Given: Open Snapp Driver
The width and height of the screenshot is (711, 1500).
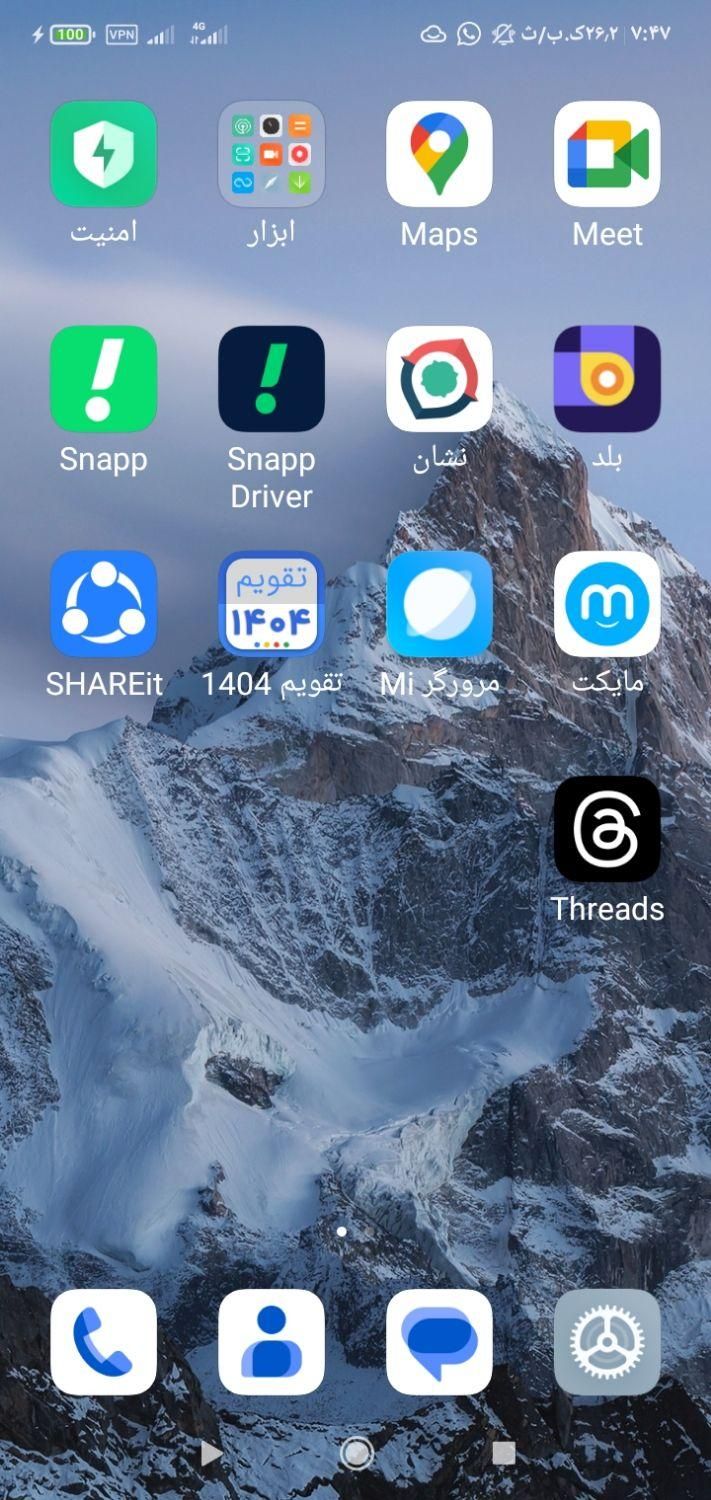Looking at the screenshot, I should 271,379.
